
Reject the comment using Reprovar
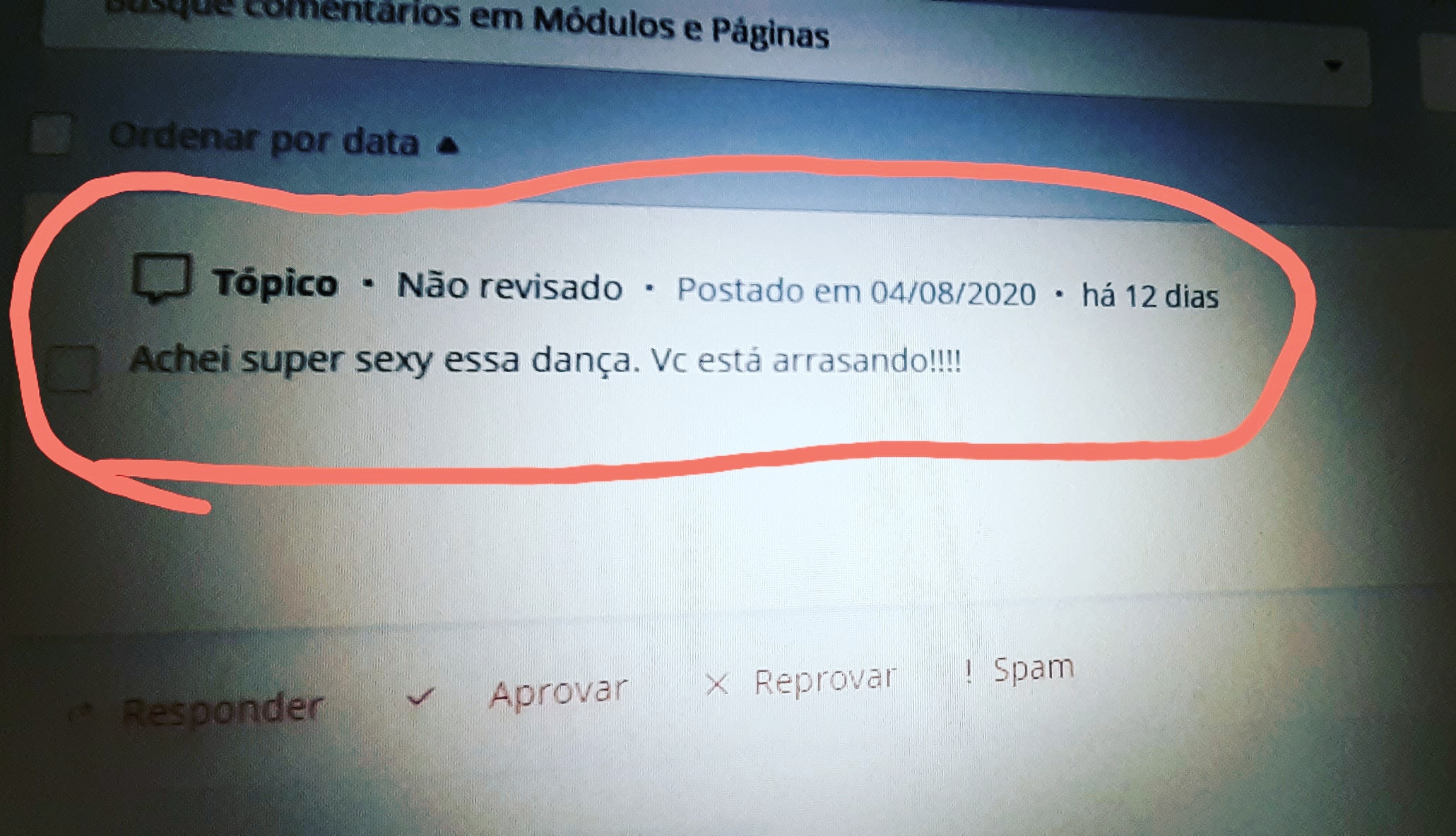(x=824, y=681)
